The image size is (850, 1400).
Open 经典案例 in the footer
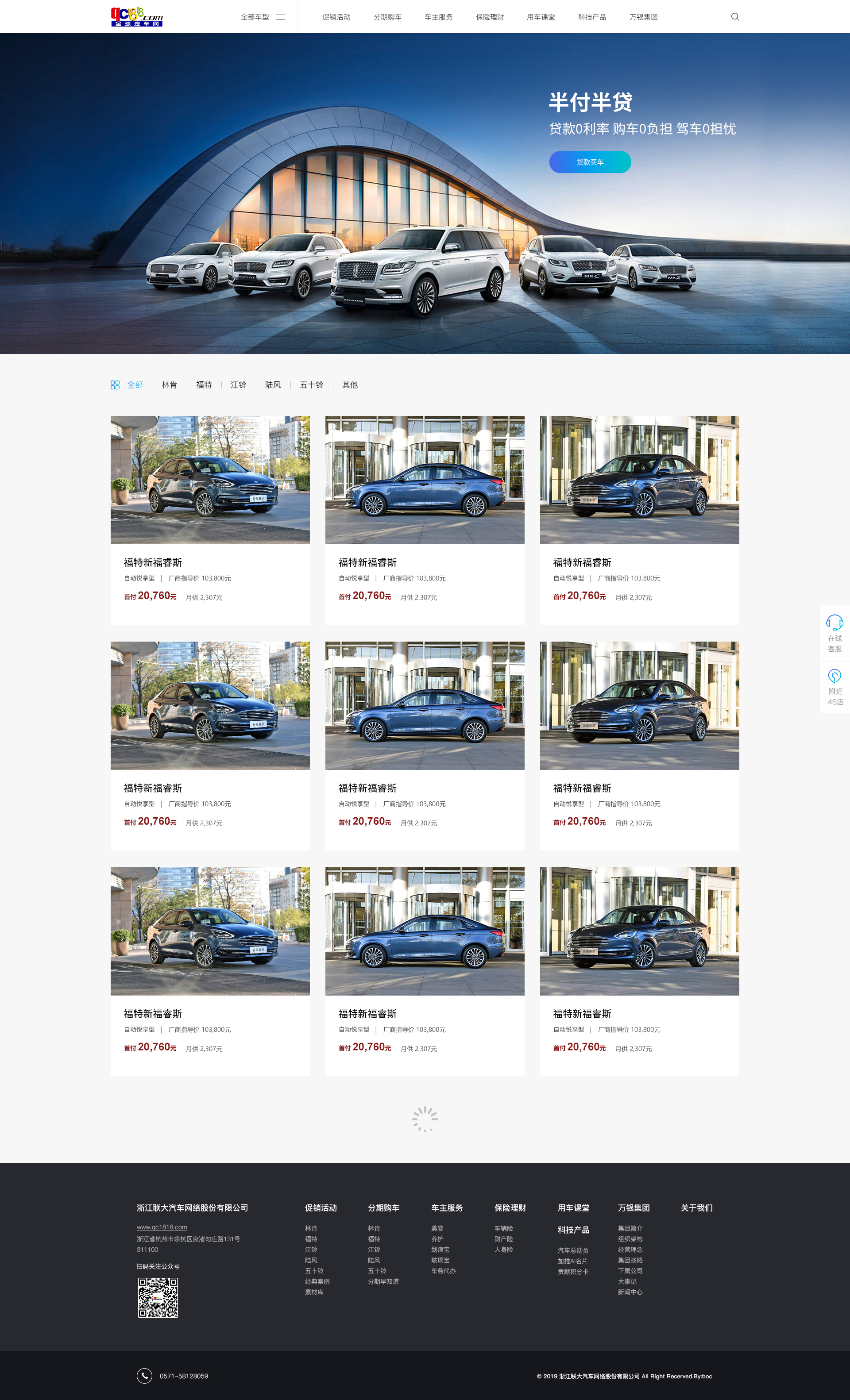click(317, 1281)
